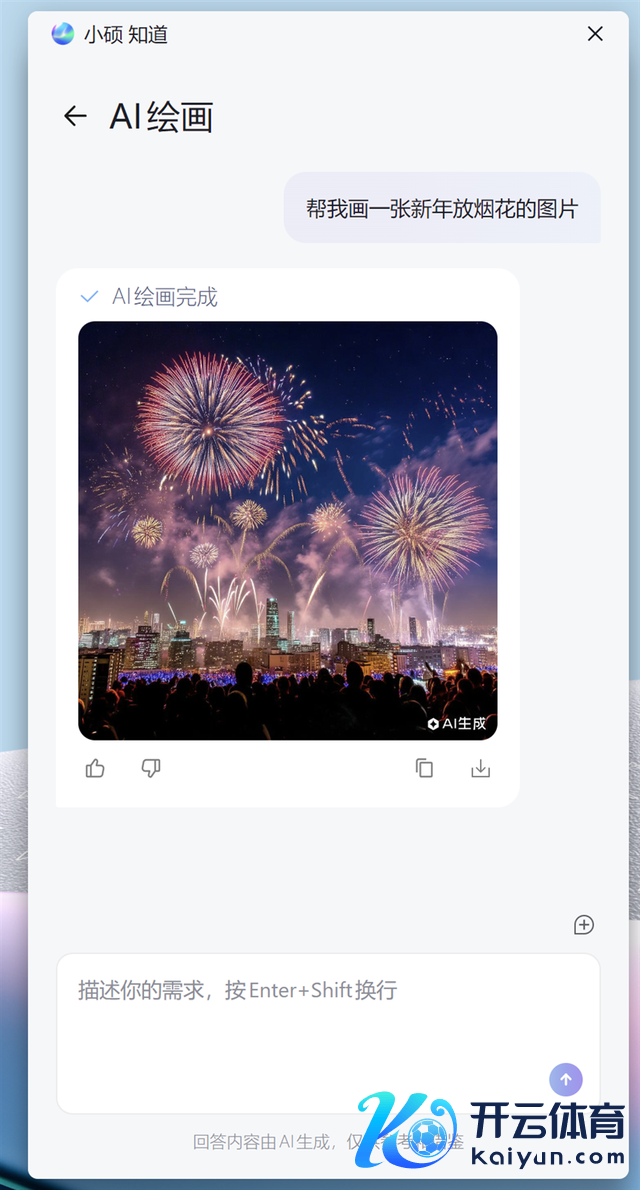The image size is (640, 1190).
Task: Go back from AI绘画 page
Action: (x=75, y=116)
